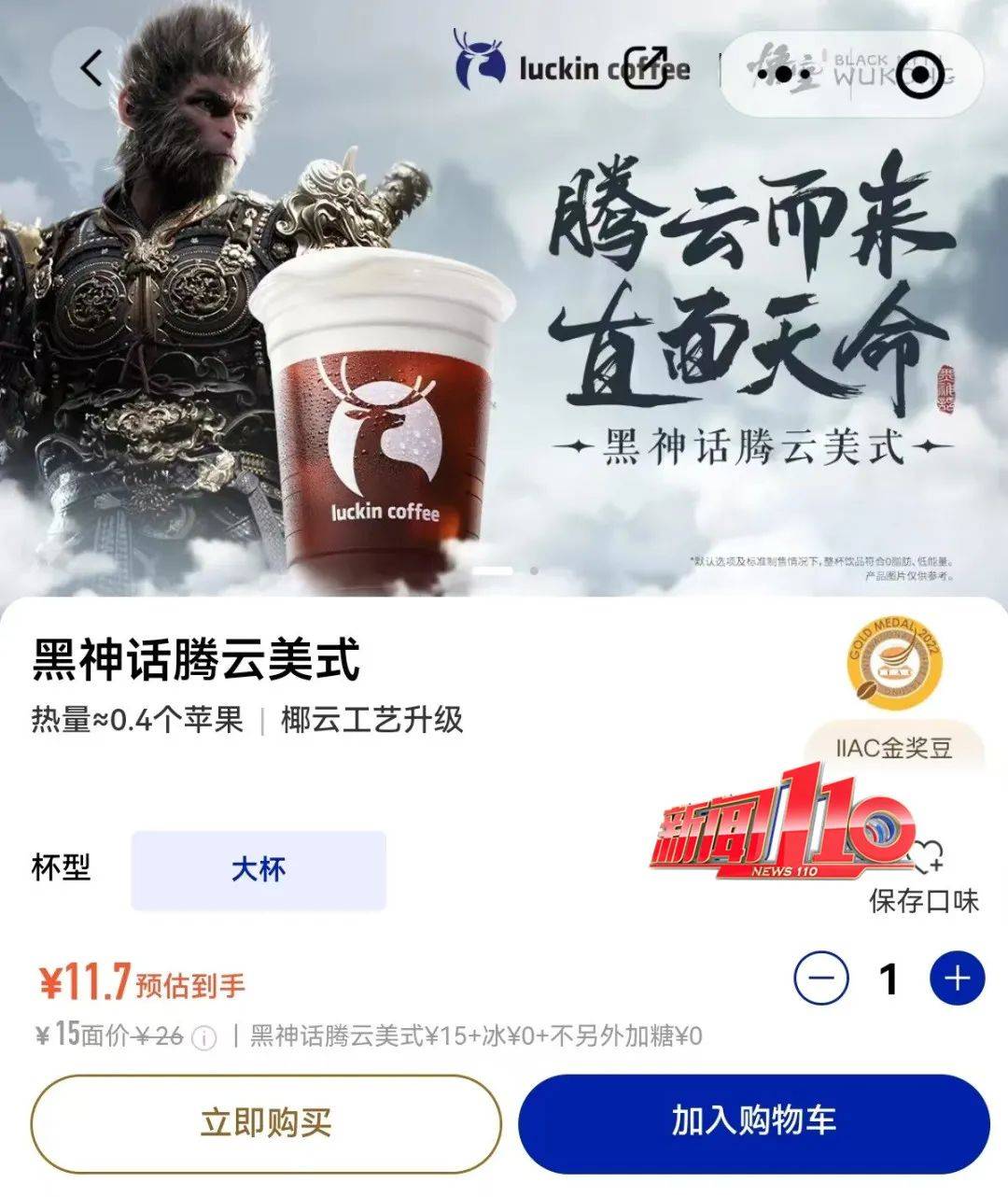Screen dimensions: 1008x1197
Task: Close the mini program with the circle button
Action: click(920, 72)
